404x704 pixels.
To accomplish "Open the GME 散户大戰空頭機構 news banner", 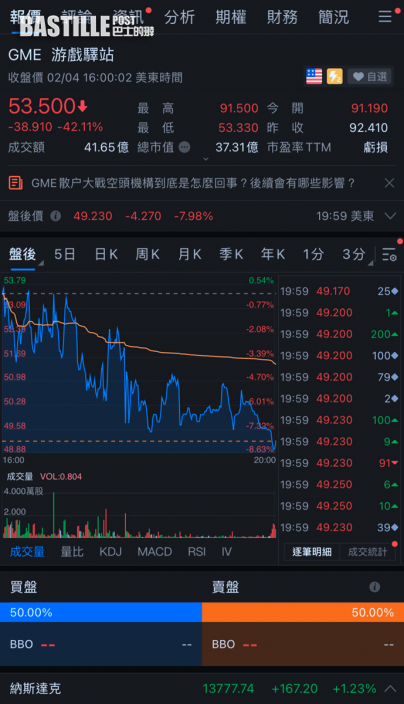I will tap(193, 183).
